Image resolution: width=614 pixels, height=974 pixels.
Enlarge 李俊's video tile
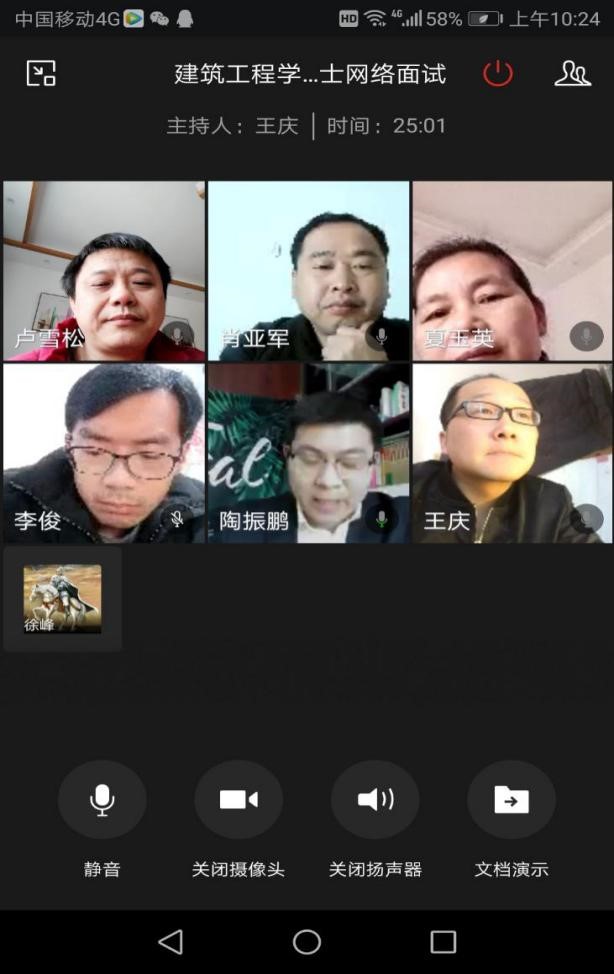pos(104,453)
